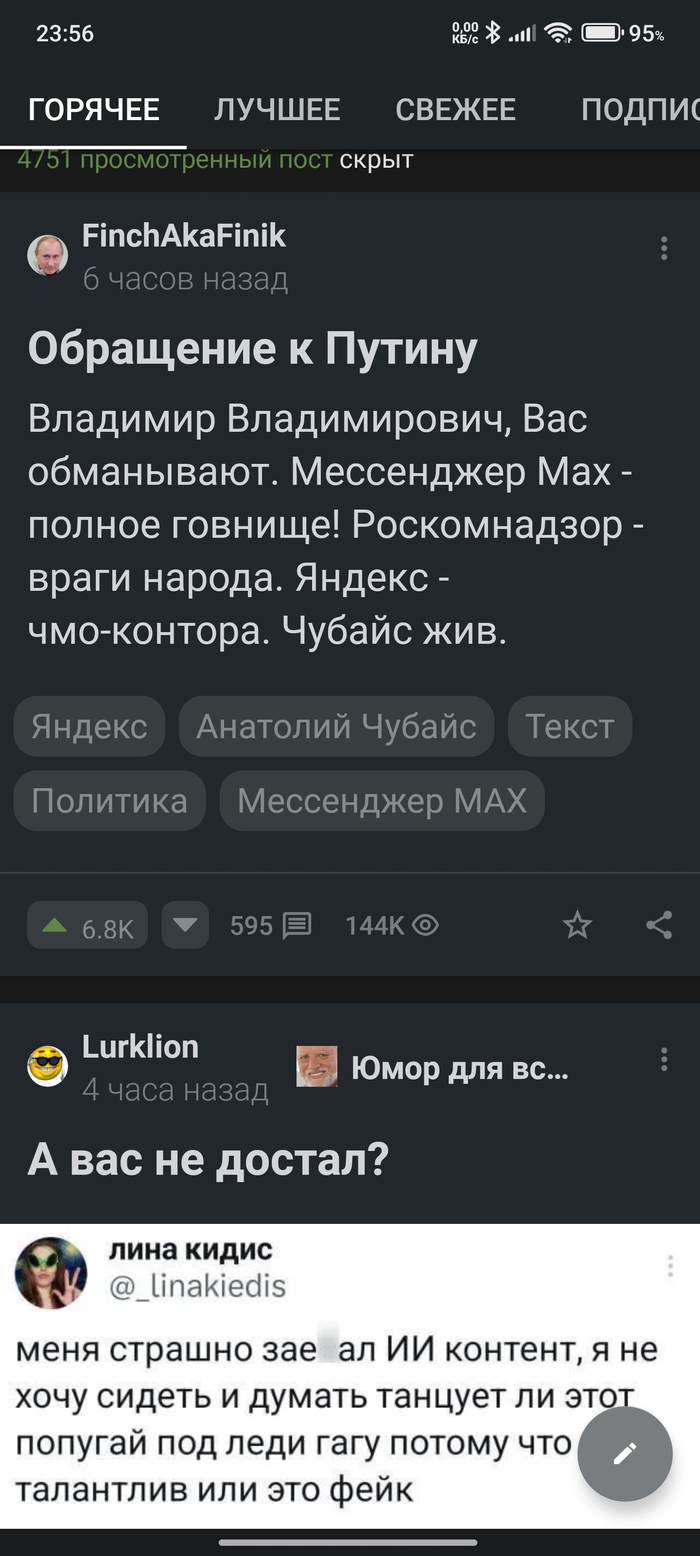Screen dimensions: 700x1556
Task: Select the Яндекс tag
Action: 89,726
